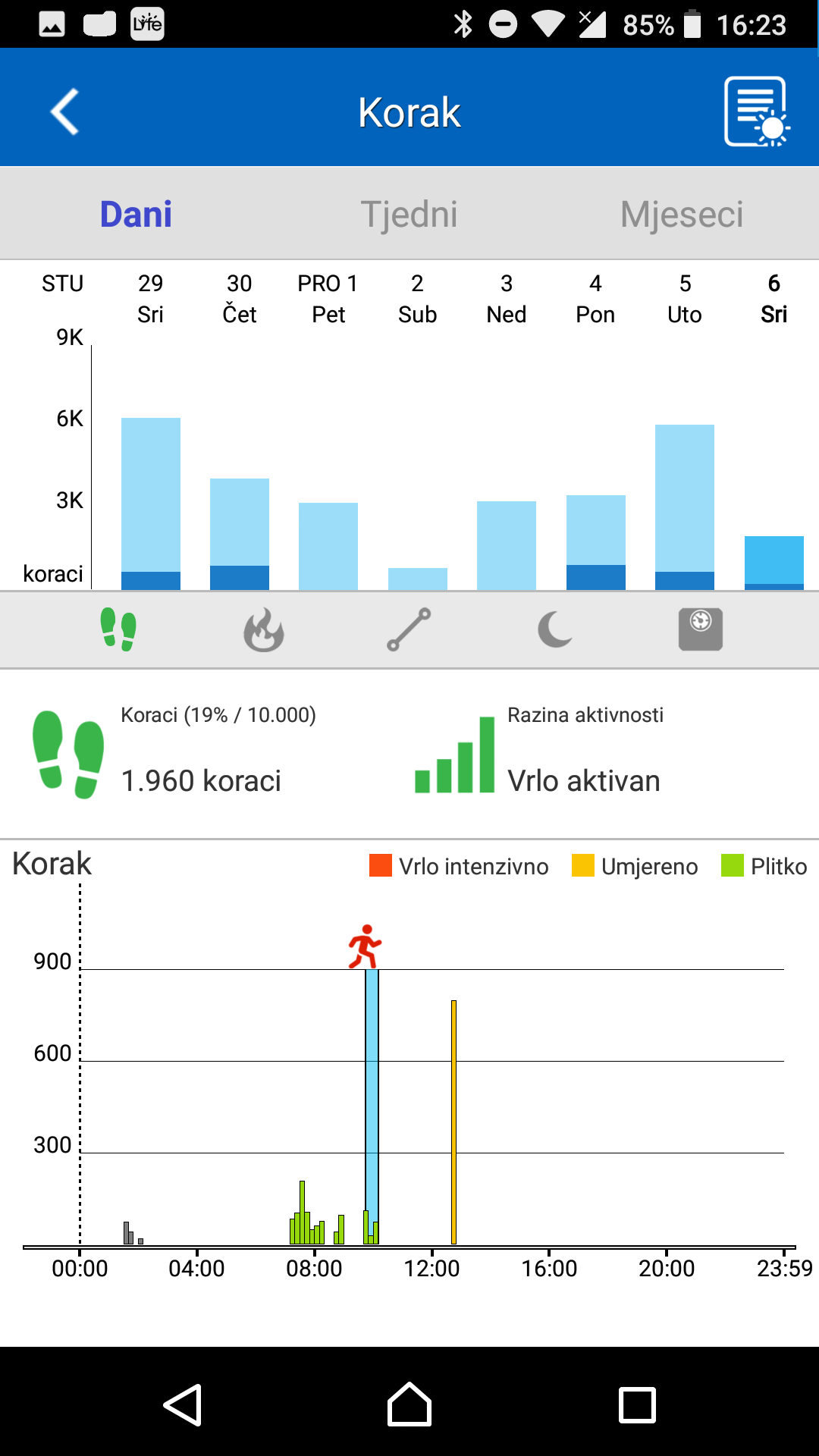Select the bar for 4 Pon
The image size is (819, 1456).
pos(596,542)
